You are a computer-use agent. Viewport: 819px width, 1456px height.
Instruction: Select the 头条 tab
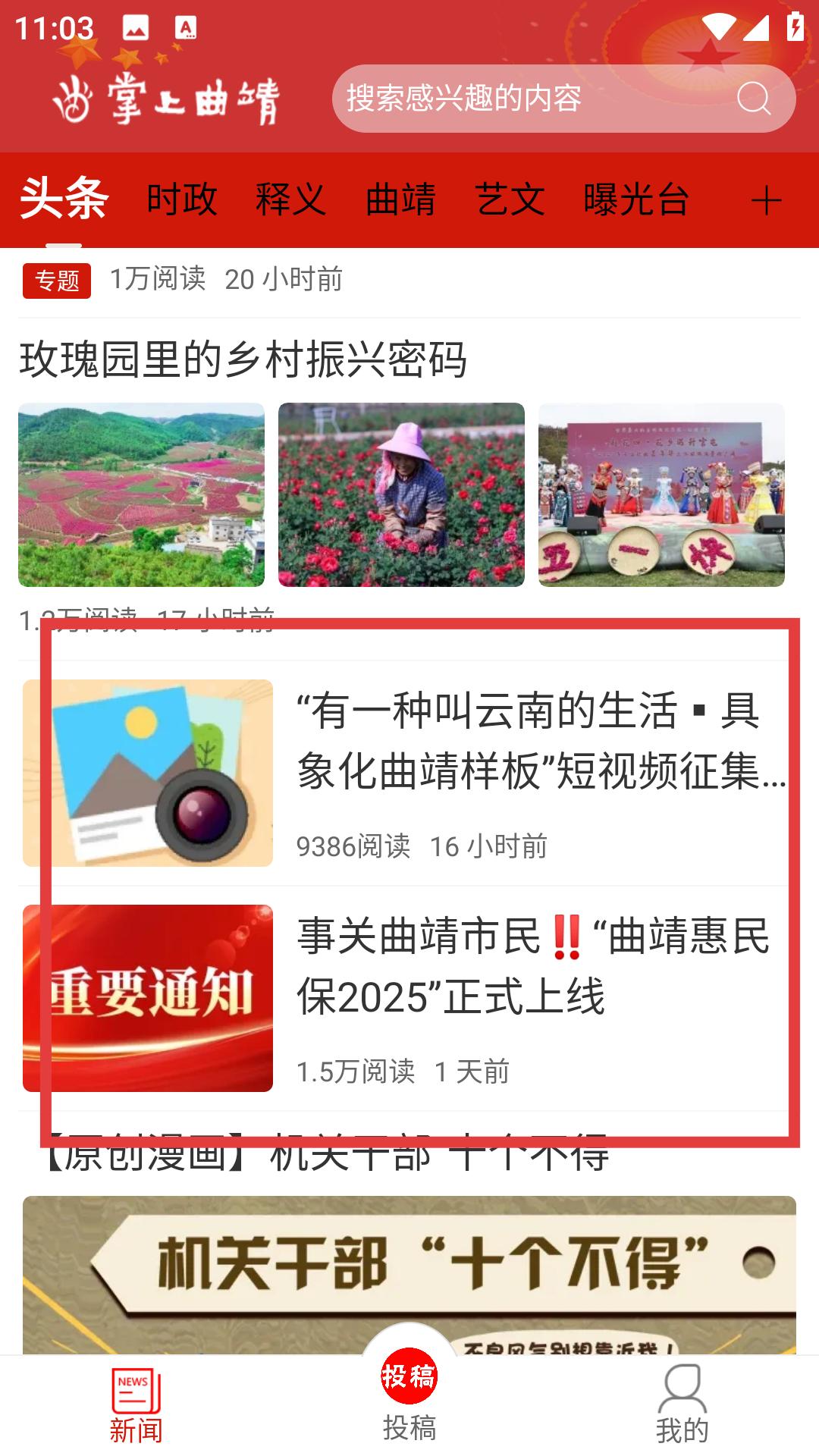click(x=64, y=199)
